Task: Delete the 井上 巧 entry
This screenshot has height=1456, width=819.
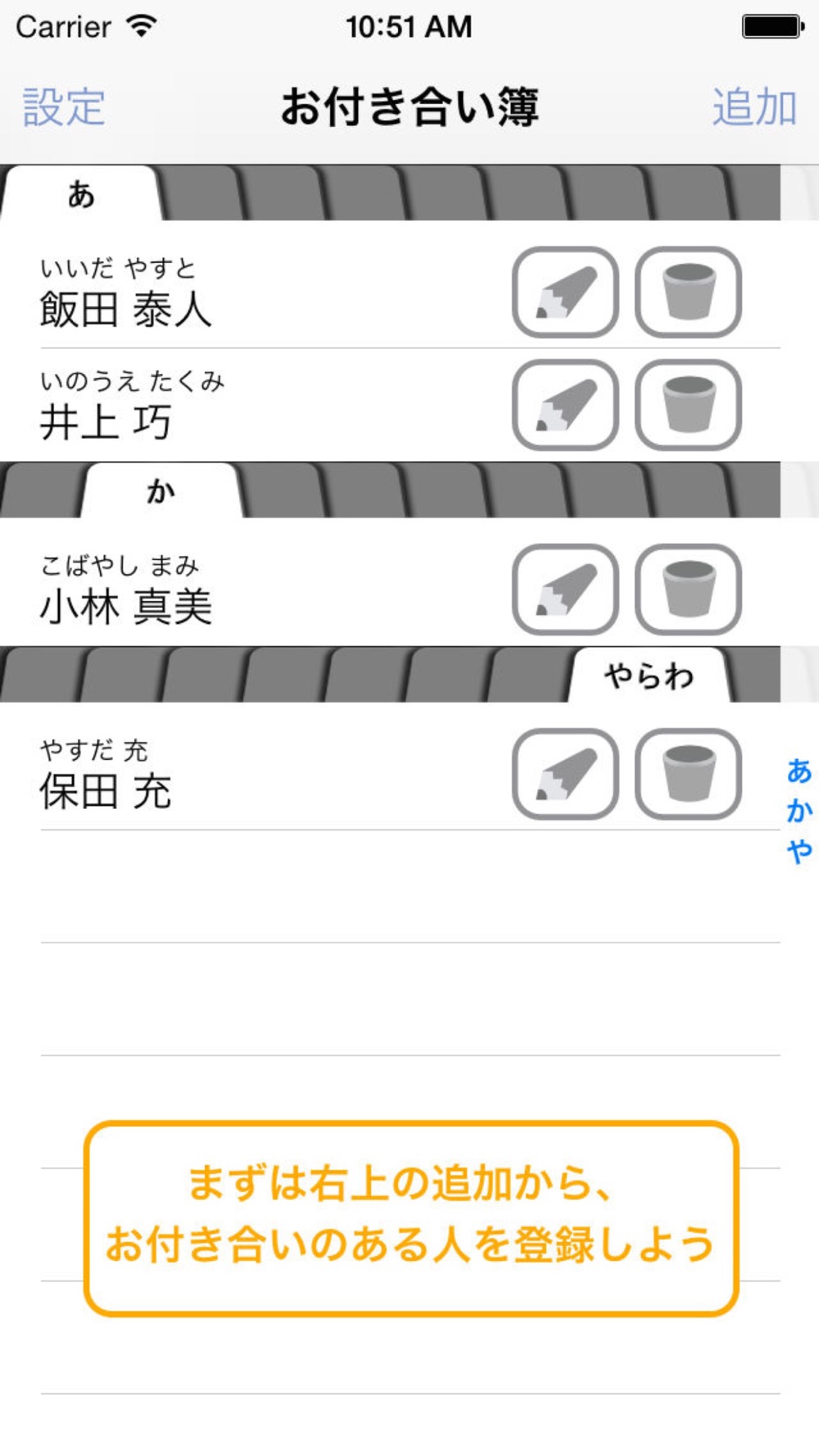Action: tap(688, 405)
